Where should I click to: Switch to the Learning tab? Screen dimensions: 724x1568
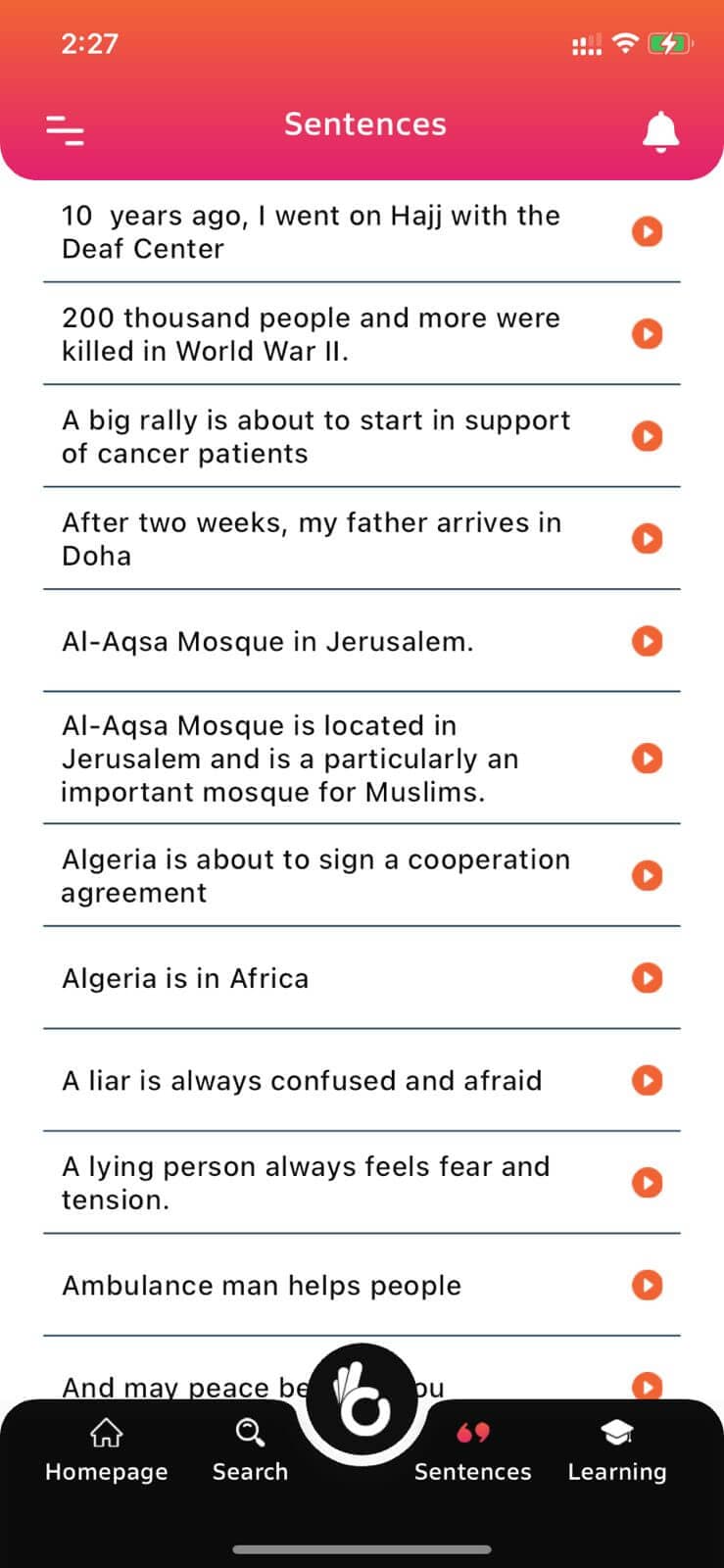(x=616, y=1450)
